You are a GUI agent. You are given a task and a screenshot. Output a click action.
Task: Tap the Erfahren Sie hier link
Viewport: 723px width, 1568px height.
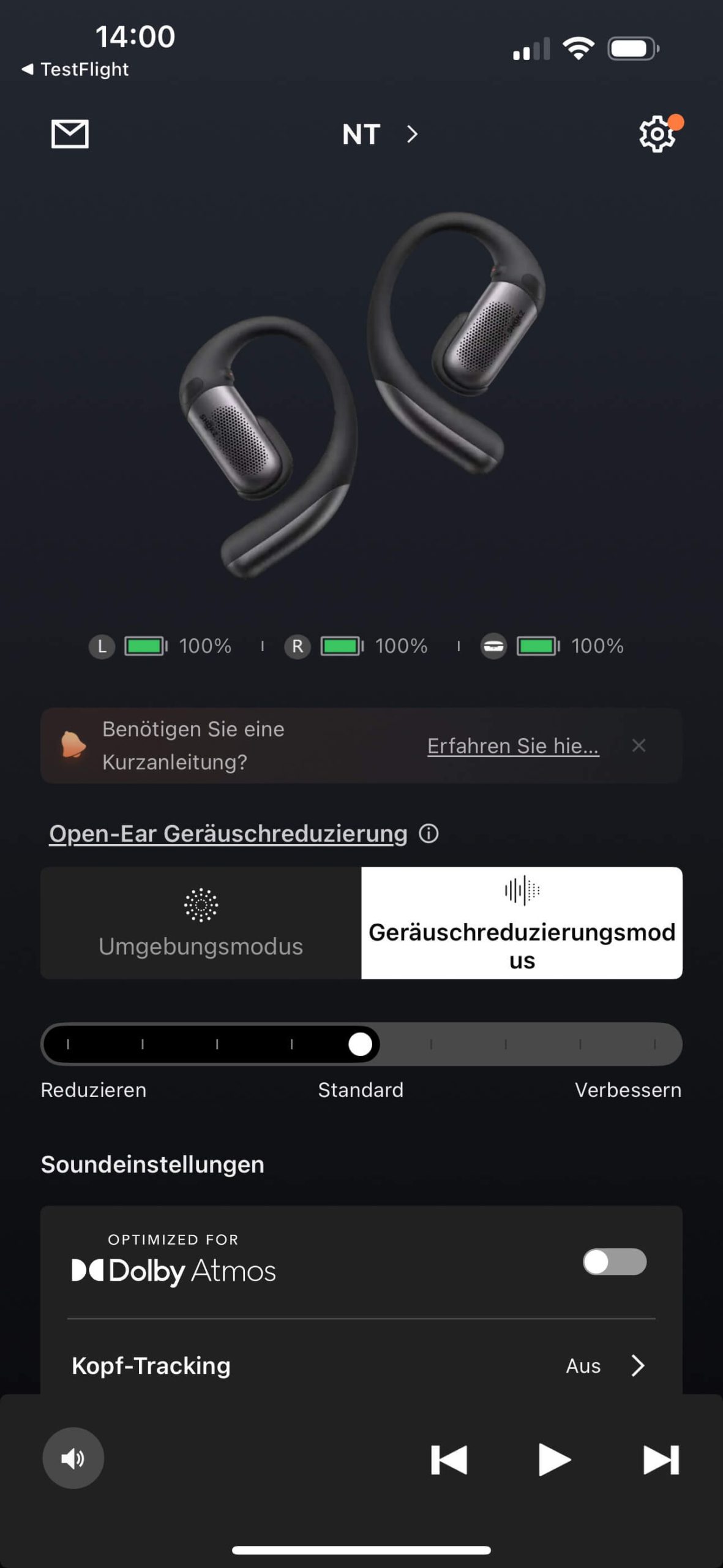(x=512, y=745)
